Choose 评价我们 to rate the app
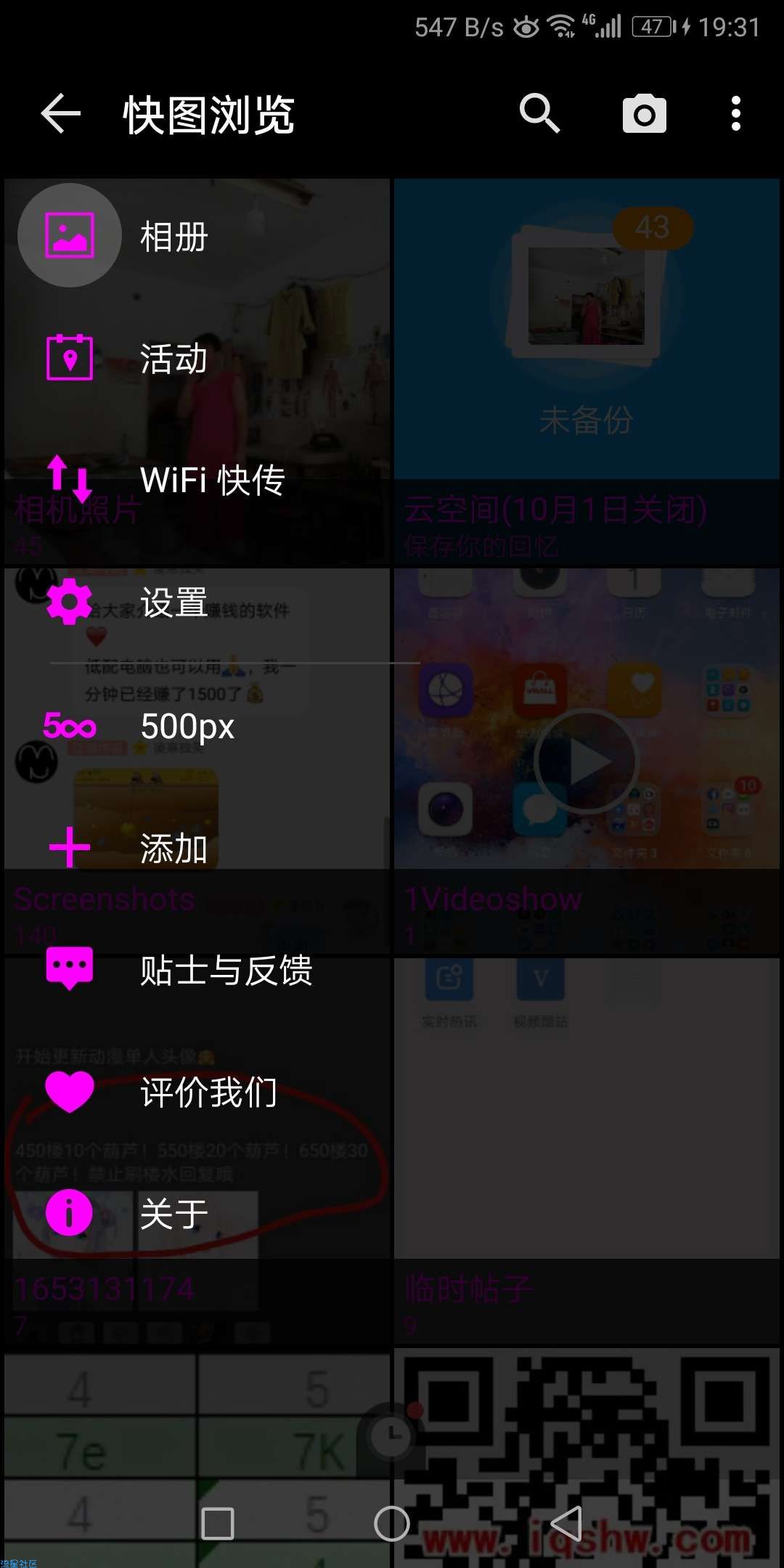 [x=208, y=1091]
